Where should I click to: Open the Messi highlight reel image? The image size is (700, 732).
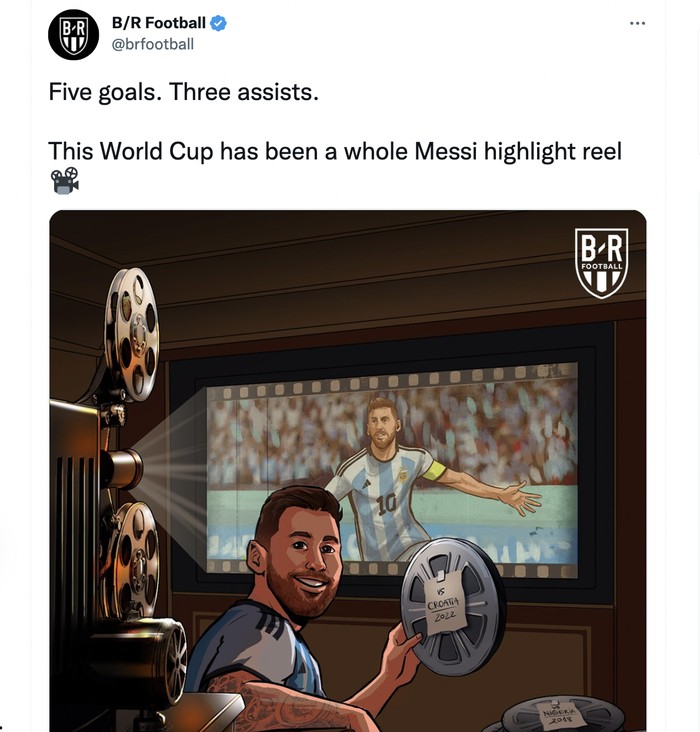point(347,470)
